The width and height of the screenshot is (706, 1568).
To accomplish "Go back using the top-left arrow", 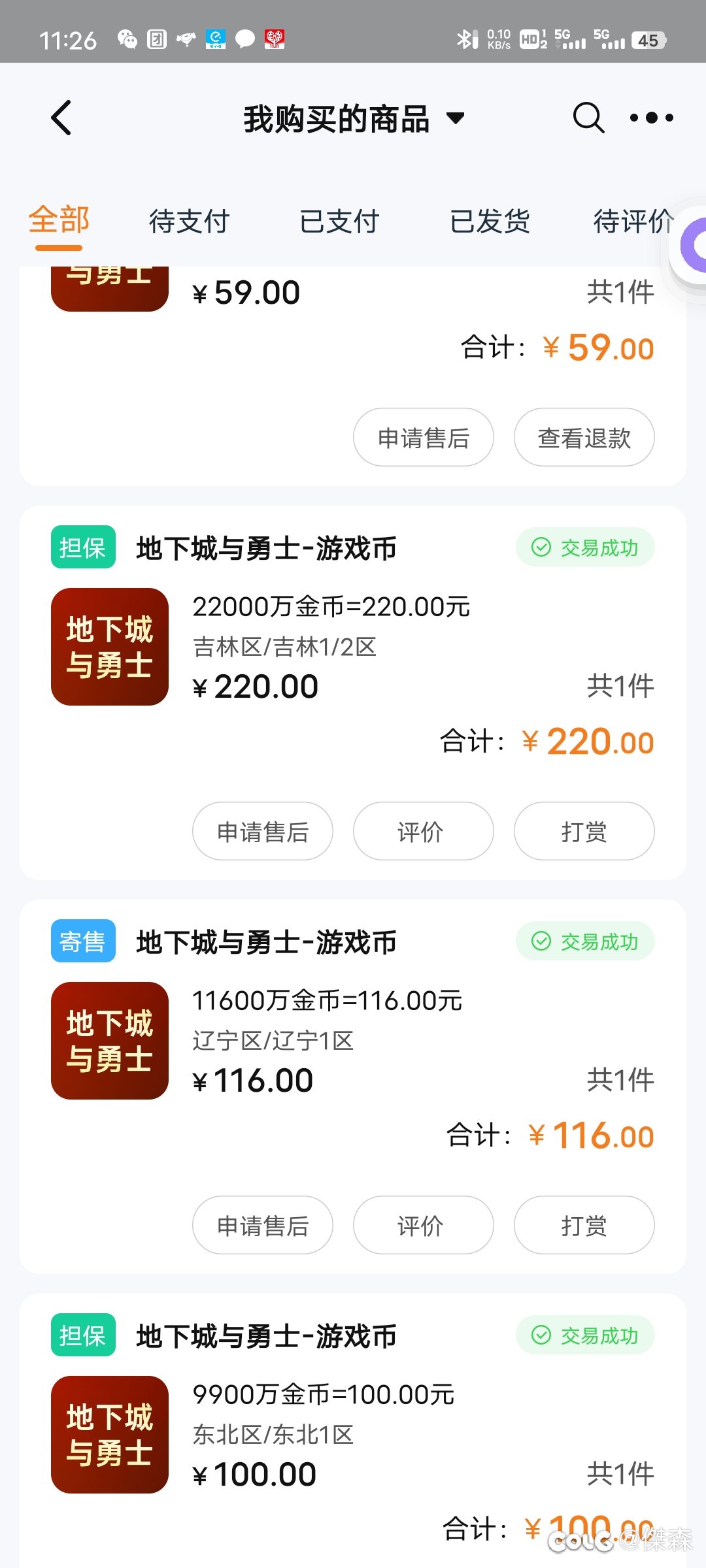I will click(x=61, y=118).
